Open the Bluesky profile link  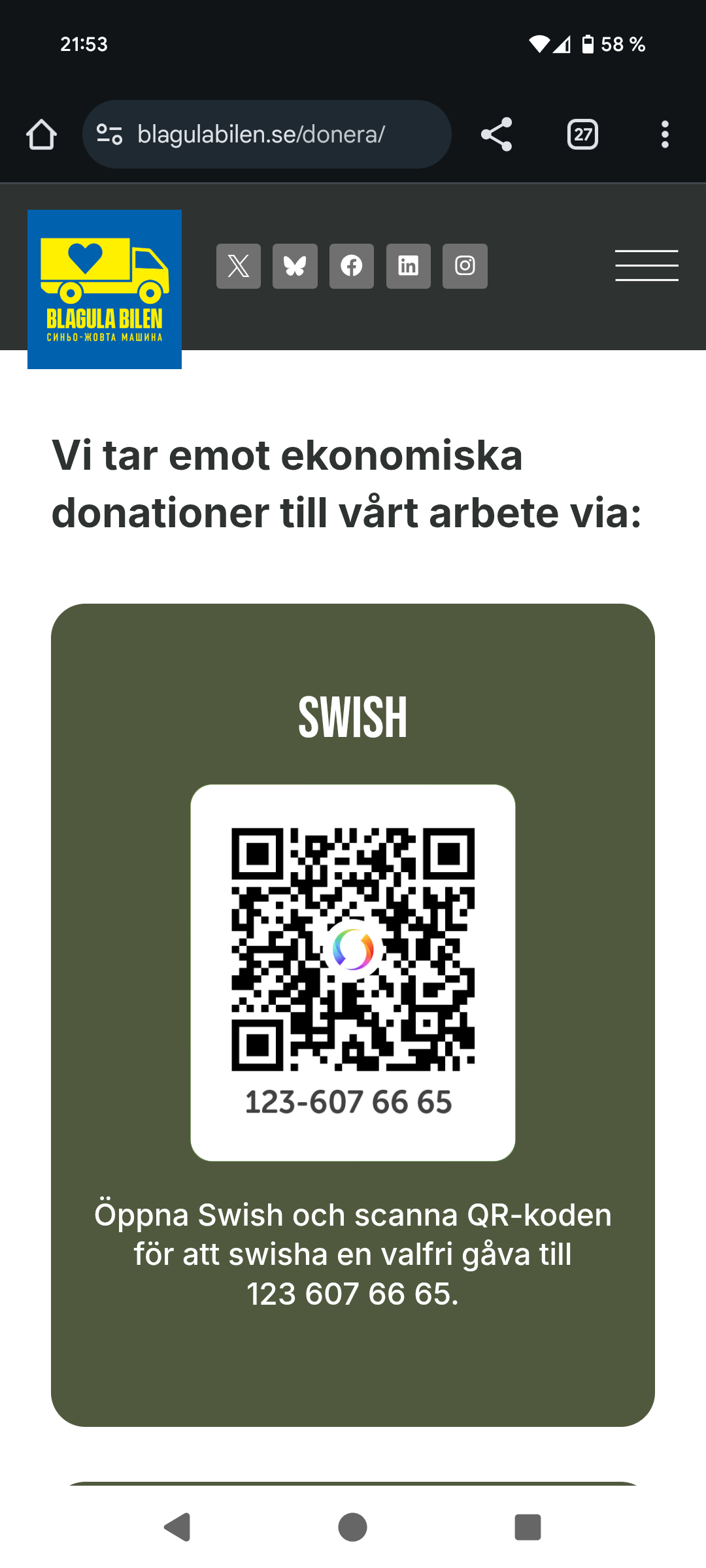[295, 266]
